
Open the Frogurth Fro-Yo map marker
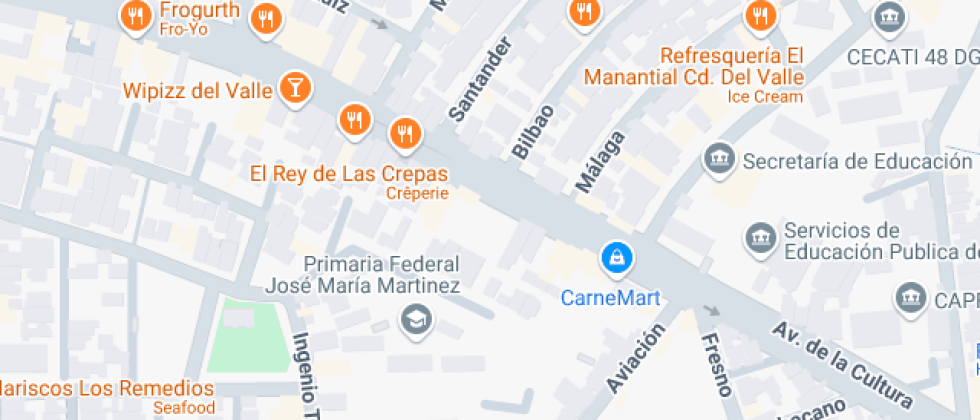(x=134, y=15)
